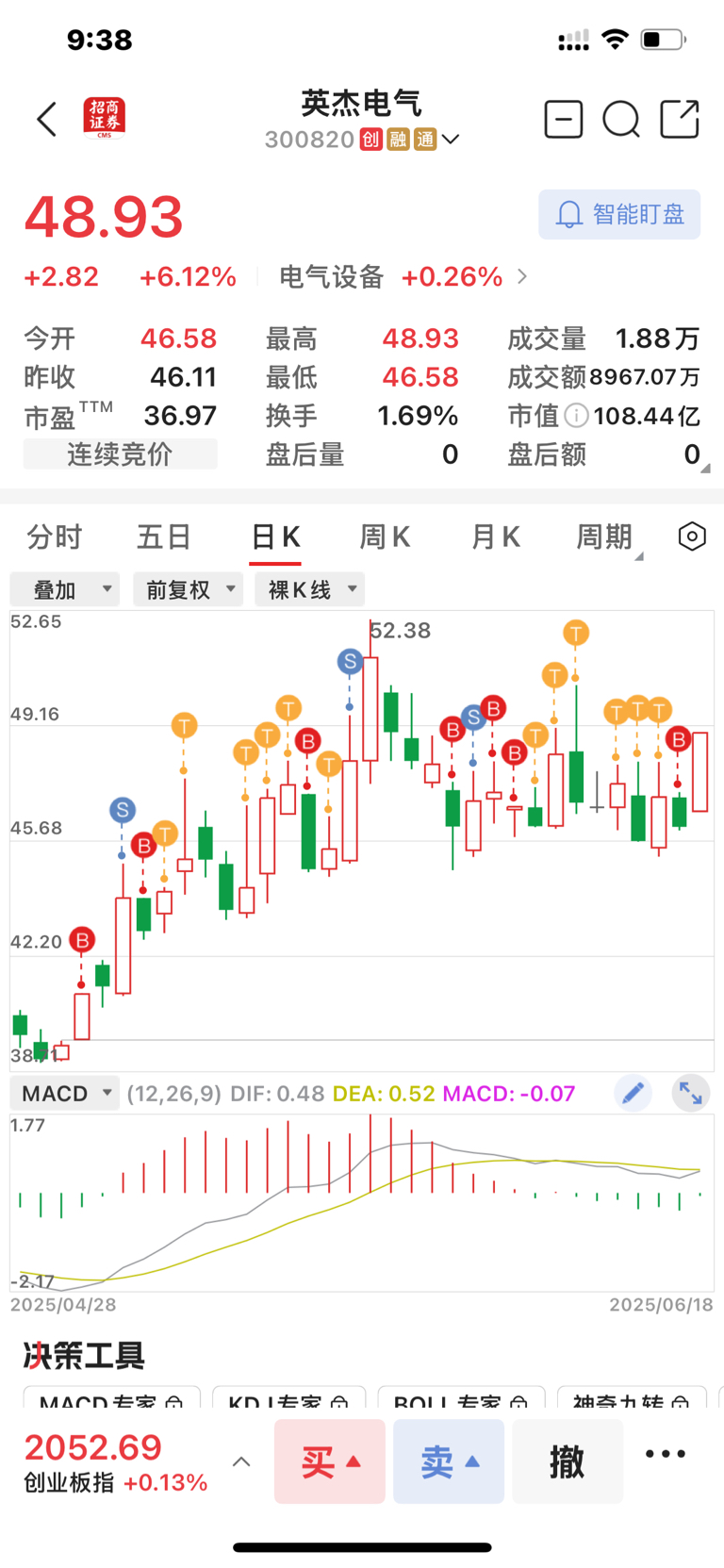Change the MACD indicator dropdown
Image resolution: width=724 pixels, height=1568 pixels.
click(65, 1093)
